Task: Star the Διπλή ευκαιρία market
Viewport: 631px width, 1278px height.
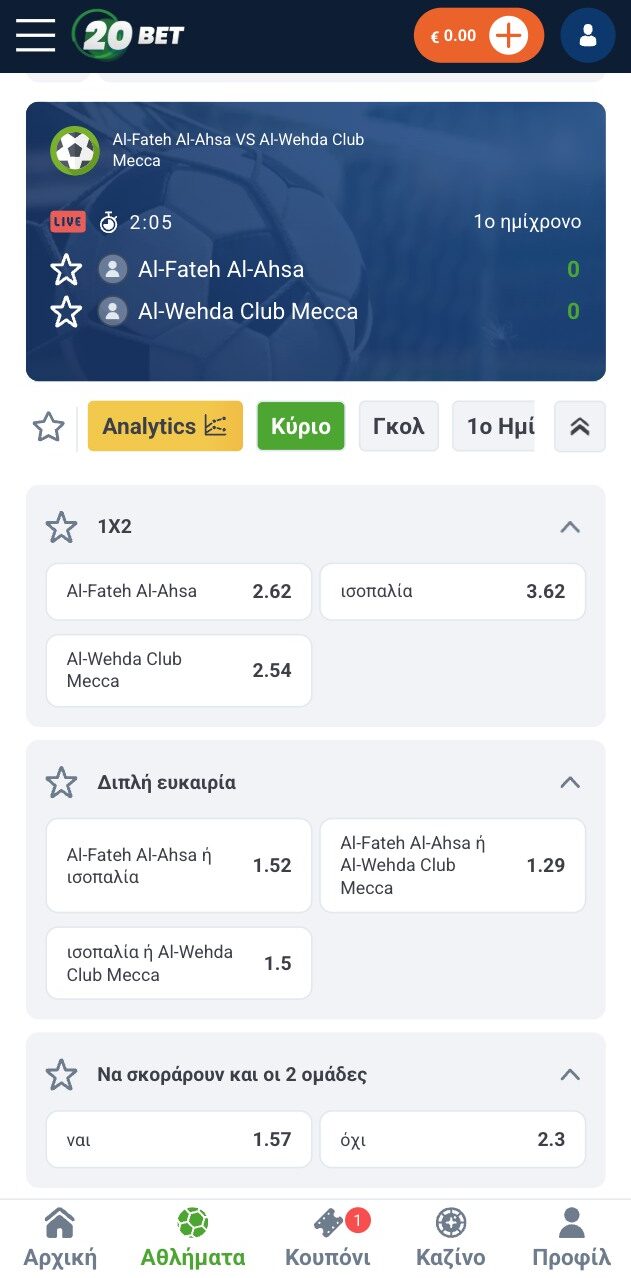Action: [61, 782]
